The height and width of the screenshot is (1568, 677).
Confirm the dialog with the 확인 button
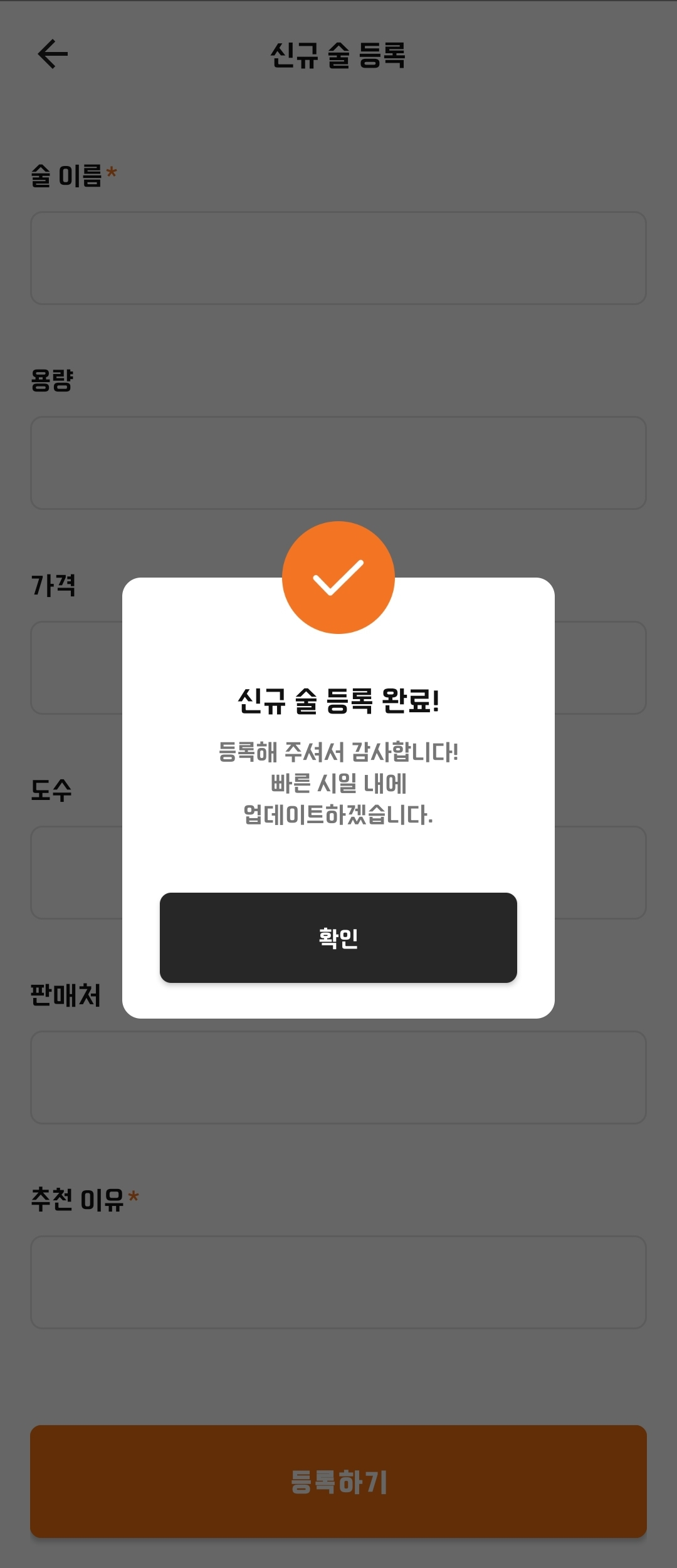338,937
